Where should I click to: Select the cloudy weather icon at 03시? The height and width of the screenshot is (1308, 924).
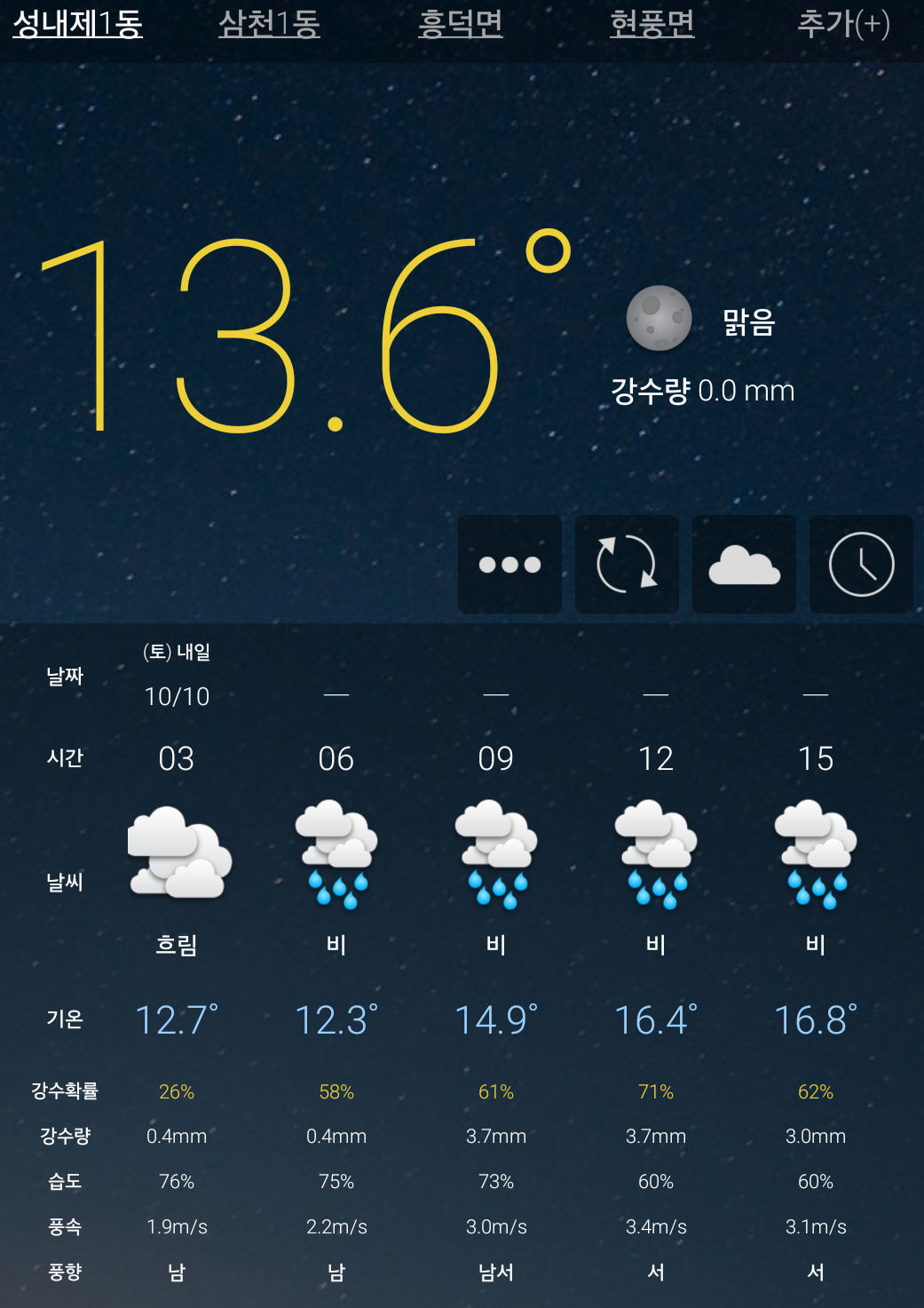[x=177, y=852]
